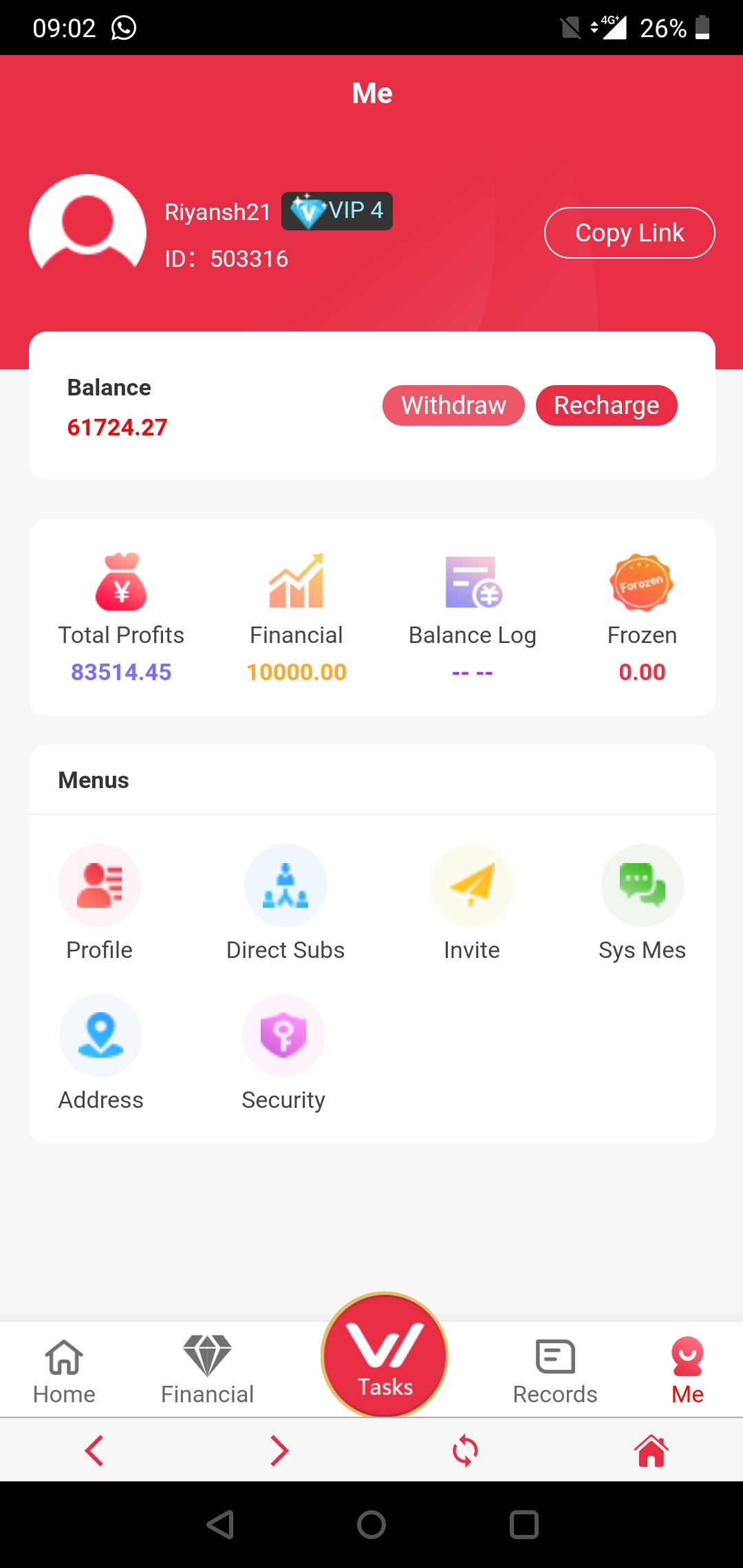The height and width of the screenshot is (1568, 743).
Task: Check the Frozen funds
Action: point(641,617)
